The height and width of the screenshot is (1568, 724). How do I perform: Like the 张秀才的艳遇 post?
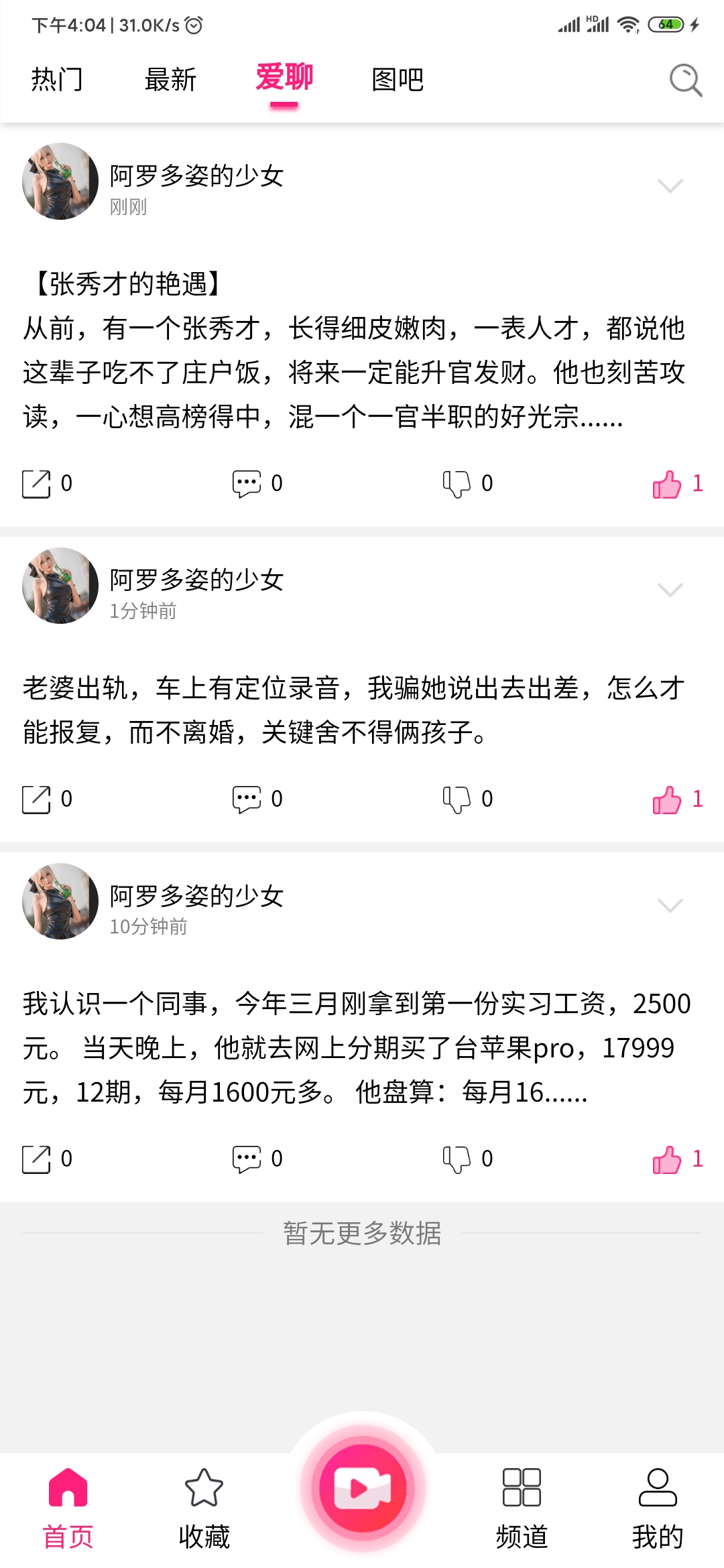tap(667, 484)
